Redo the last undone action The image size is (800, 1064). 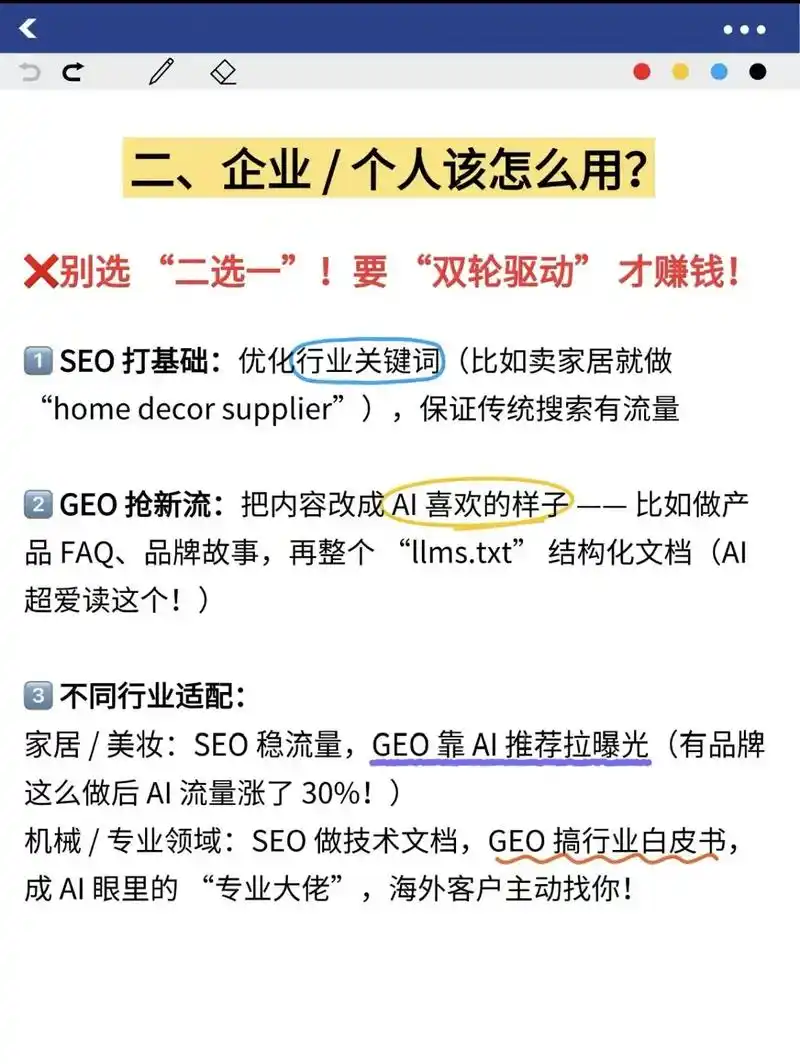coord(70,72)
